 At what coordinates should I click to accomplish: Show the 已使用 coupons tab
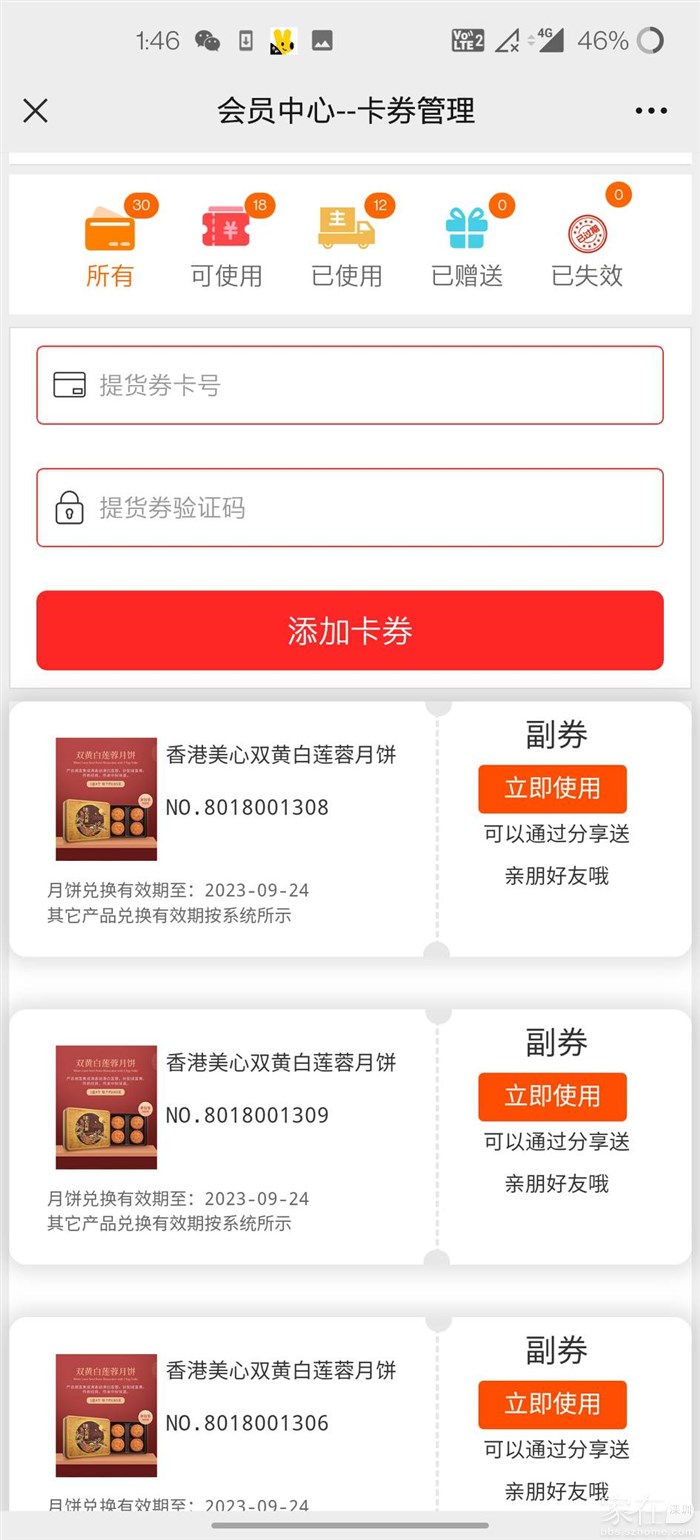point(347,245)
